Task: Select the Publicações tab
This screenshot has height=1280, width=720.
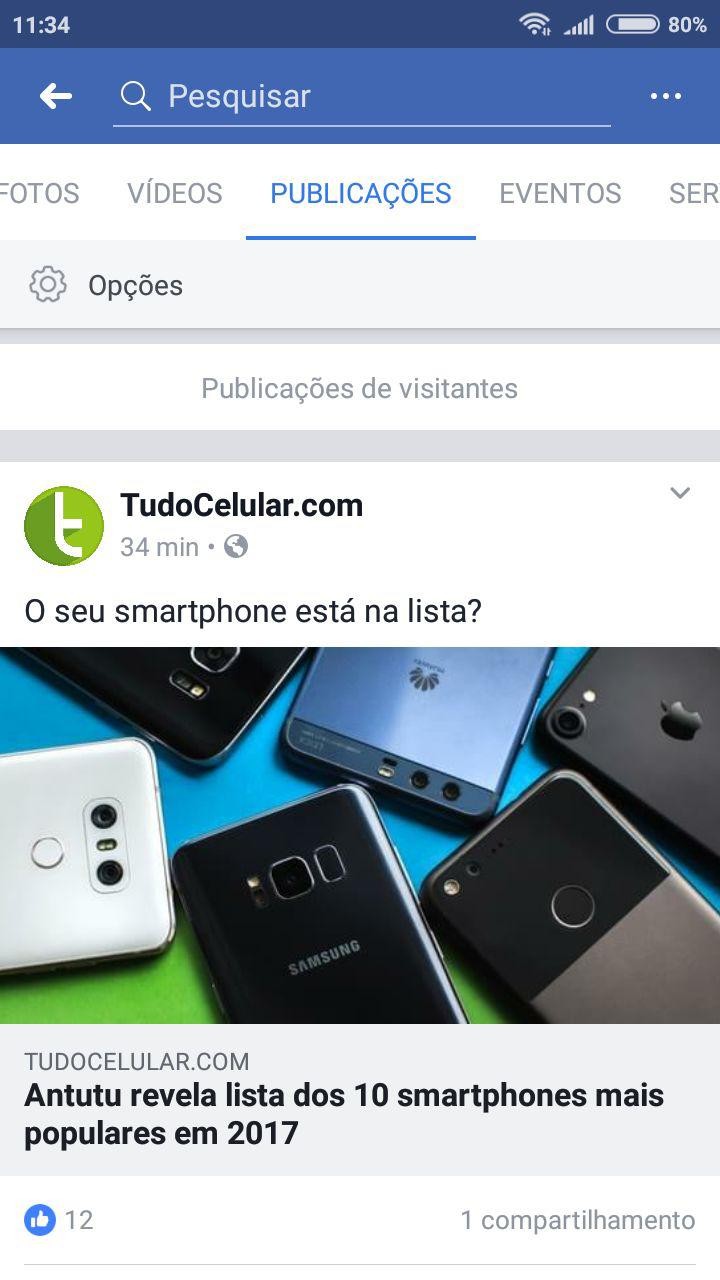Action: point(361,193)
